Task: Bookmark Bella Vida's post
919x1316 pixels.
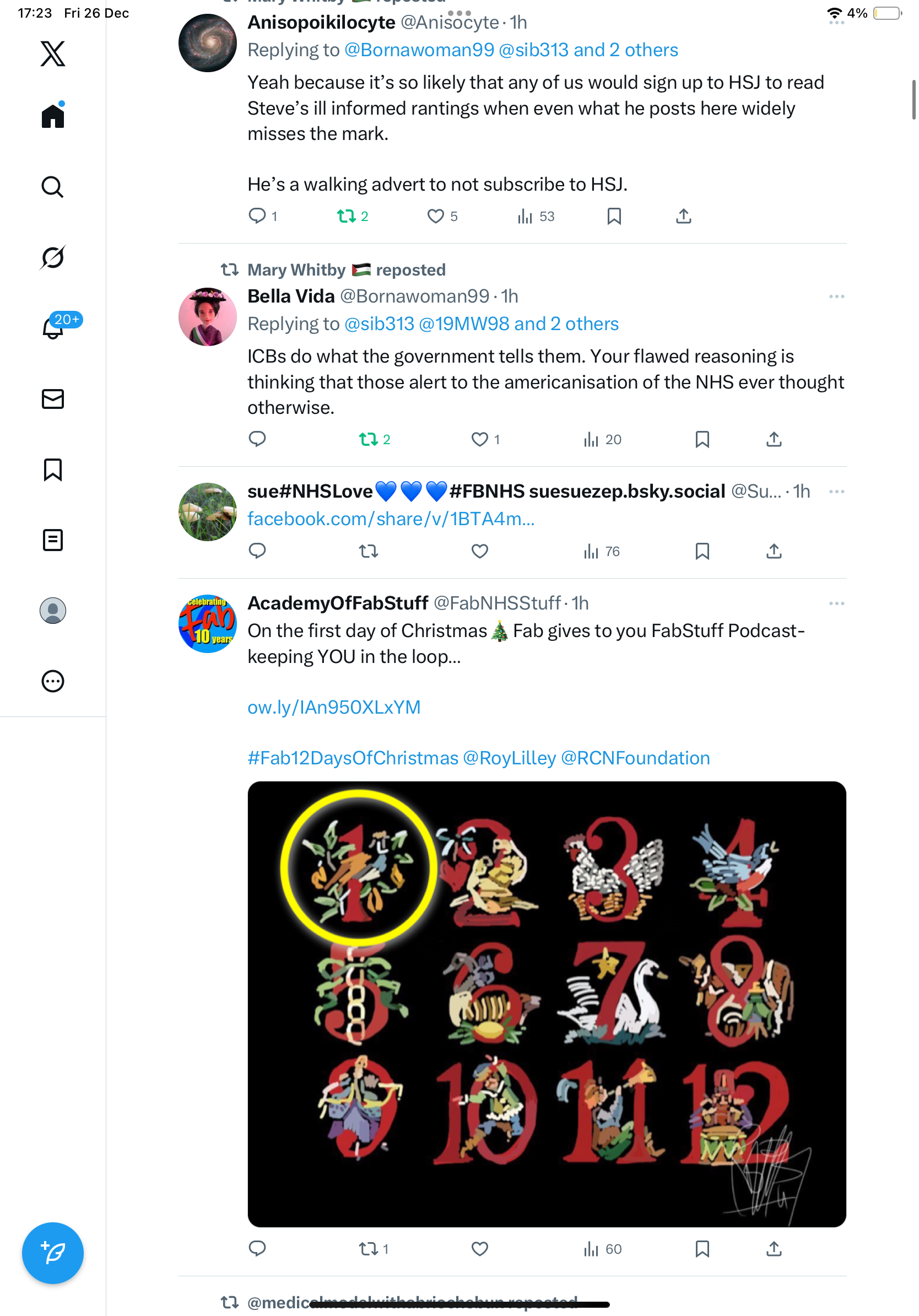Action: coord(702,440)
